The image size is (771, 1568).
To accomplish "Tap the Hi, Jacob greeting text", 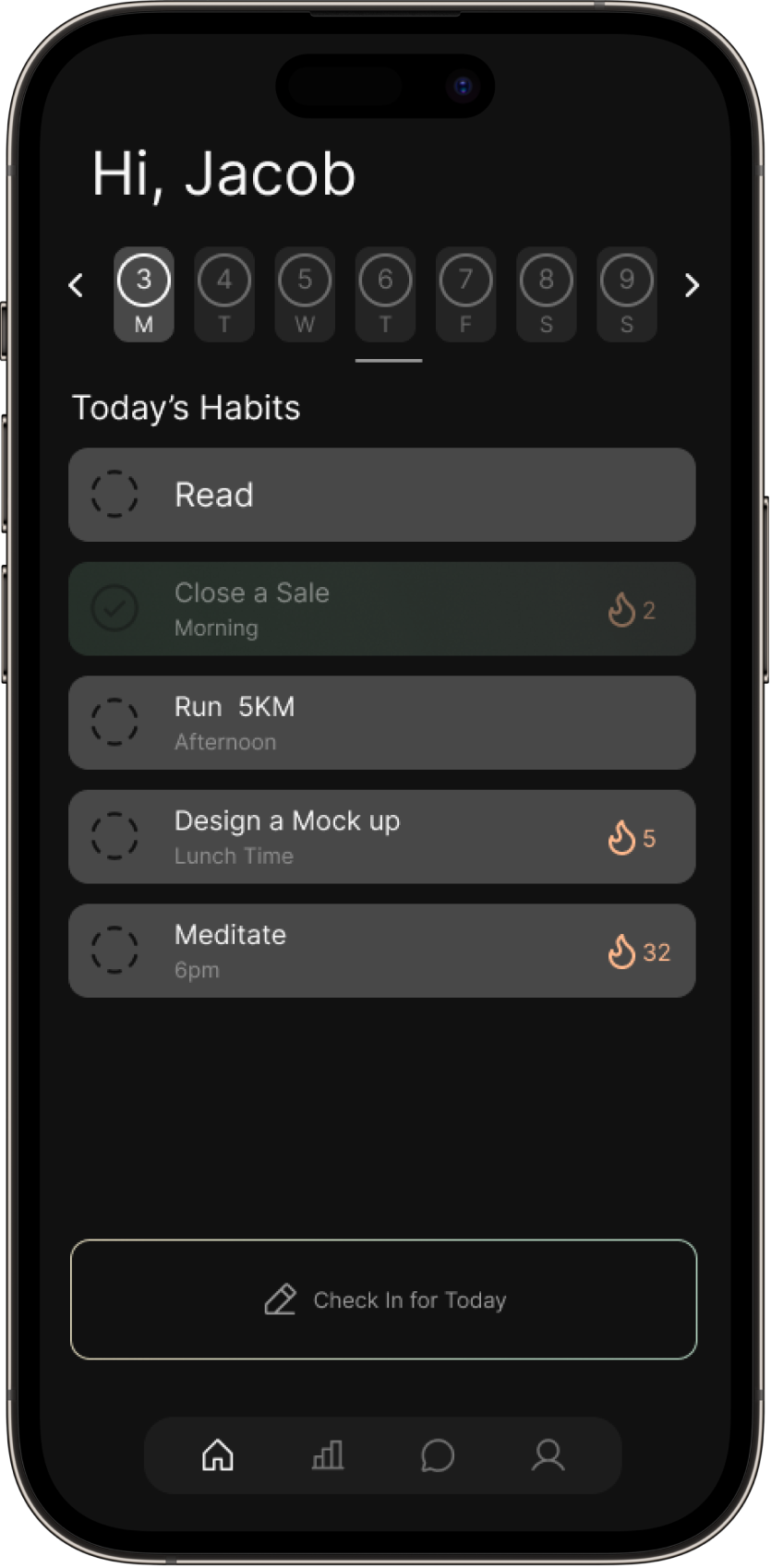I will tap(223, 174).
